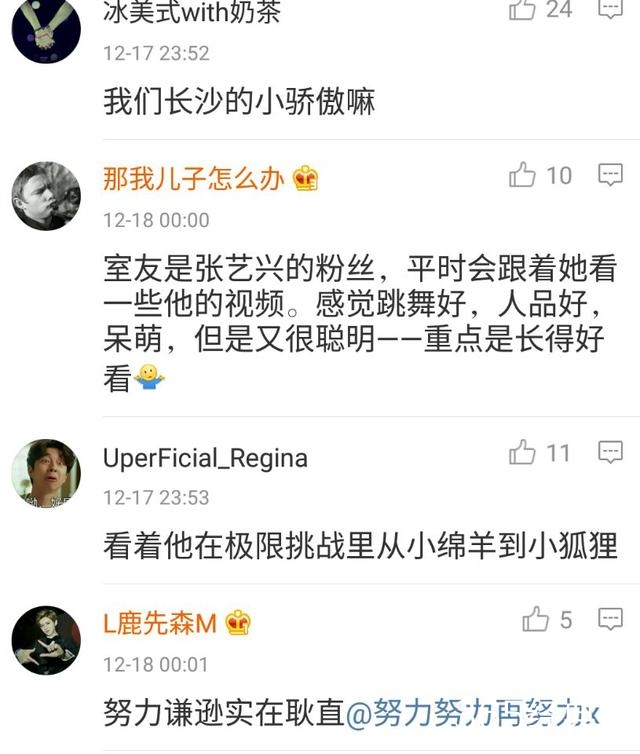Open L鹿先森M's profile avatar

click(46, 640)
